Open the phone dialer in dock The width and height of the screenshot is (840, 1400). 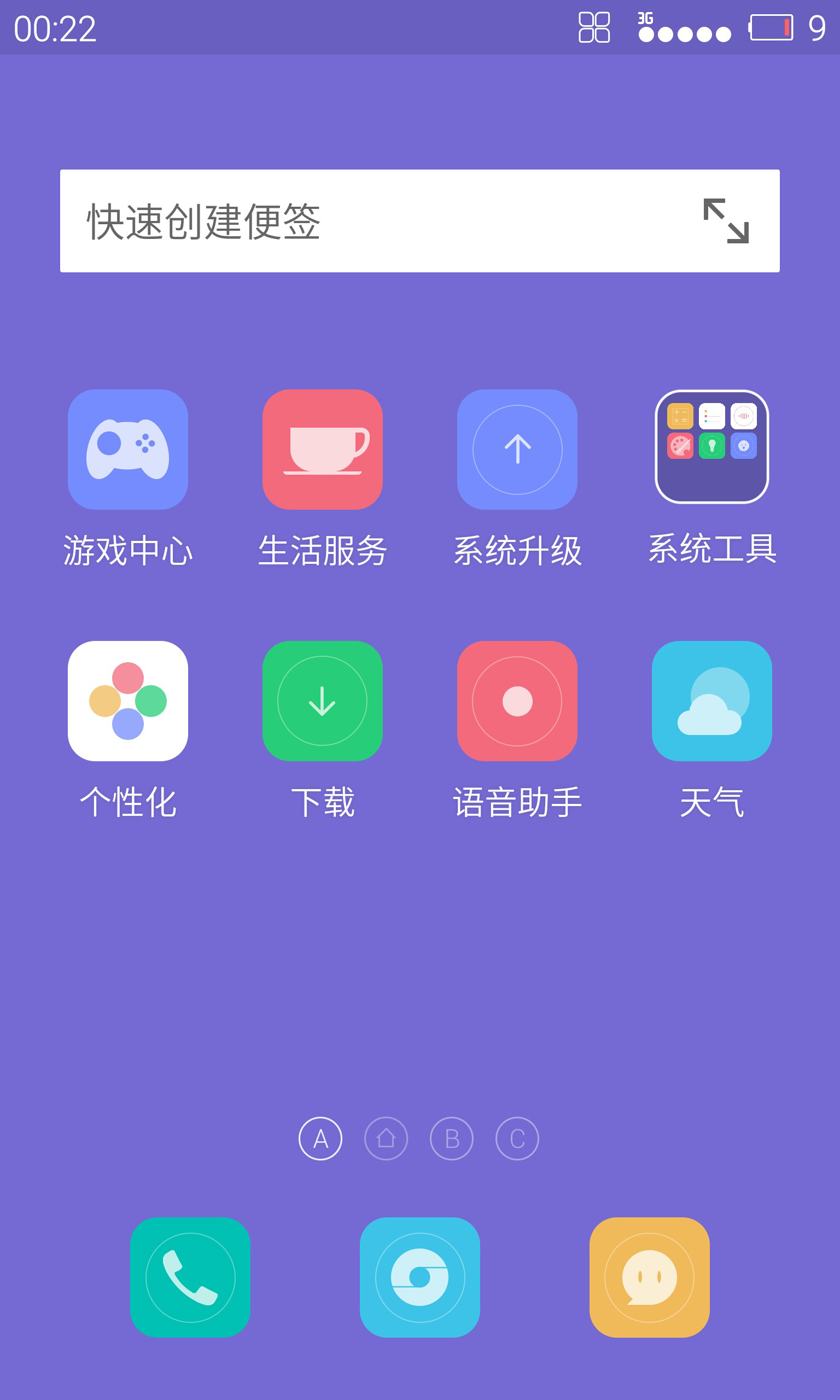pos(190,1277)
